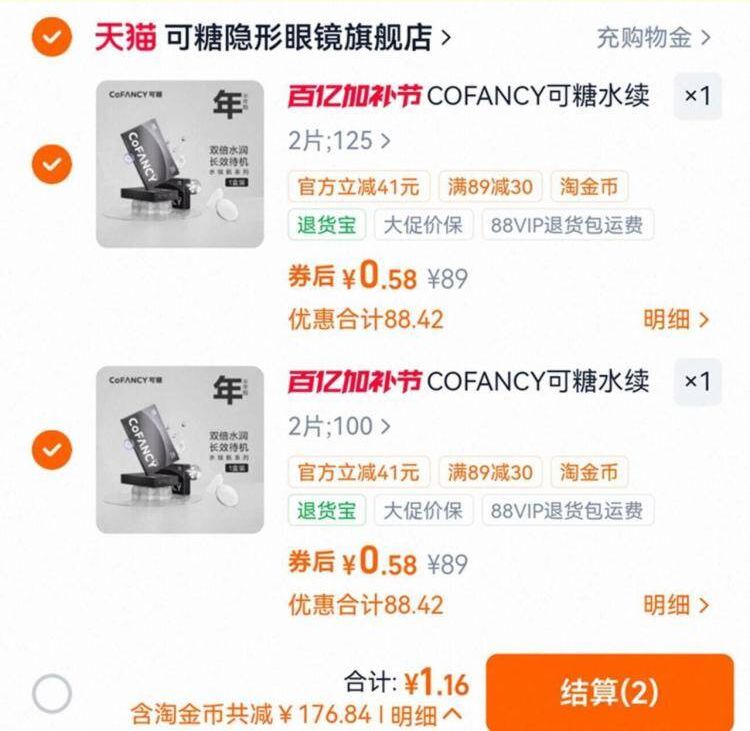Open the 可糖隐形眼镜旗舰店 store page
The image size is (750, 731).
[x=272, y=38]
